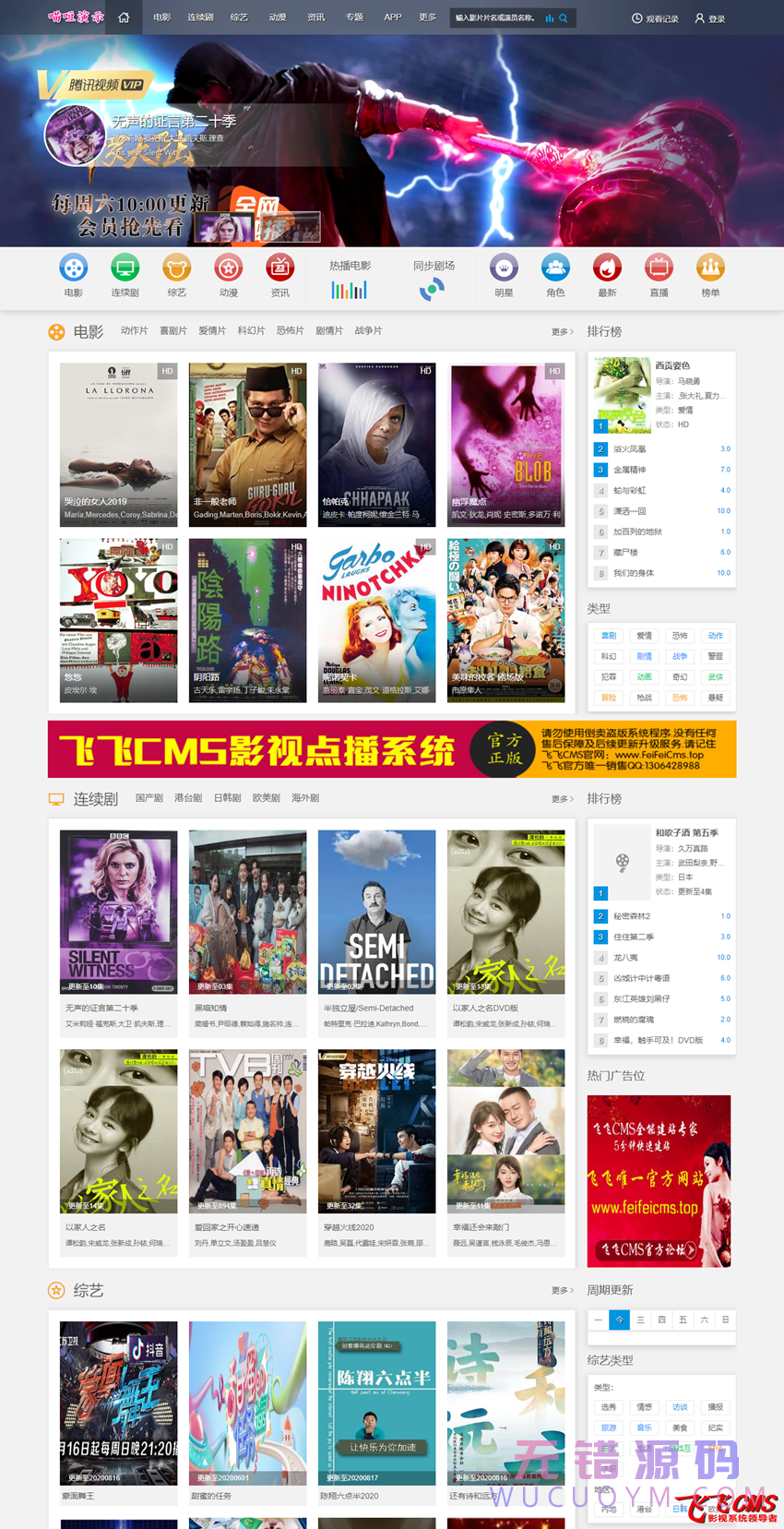784x1529 pixels.
Task: Open the 榜单 rankings icon
Action: [710, 275]
